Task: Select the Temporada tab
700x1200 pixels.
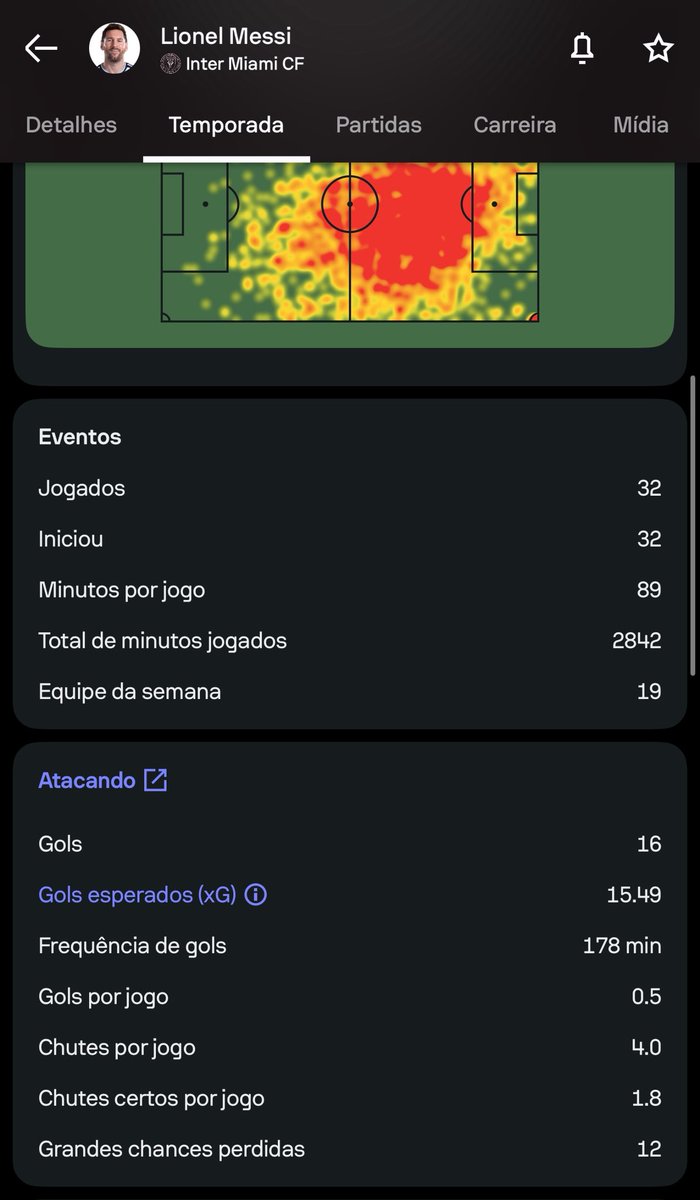Action: (226, 125)
